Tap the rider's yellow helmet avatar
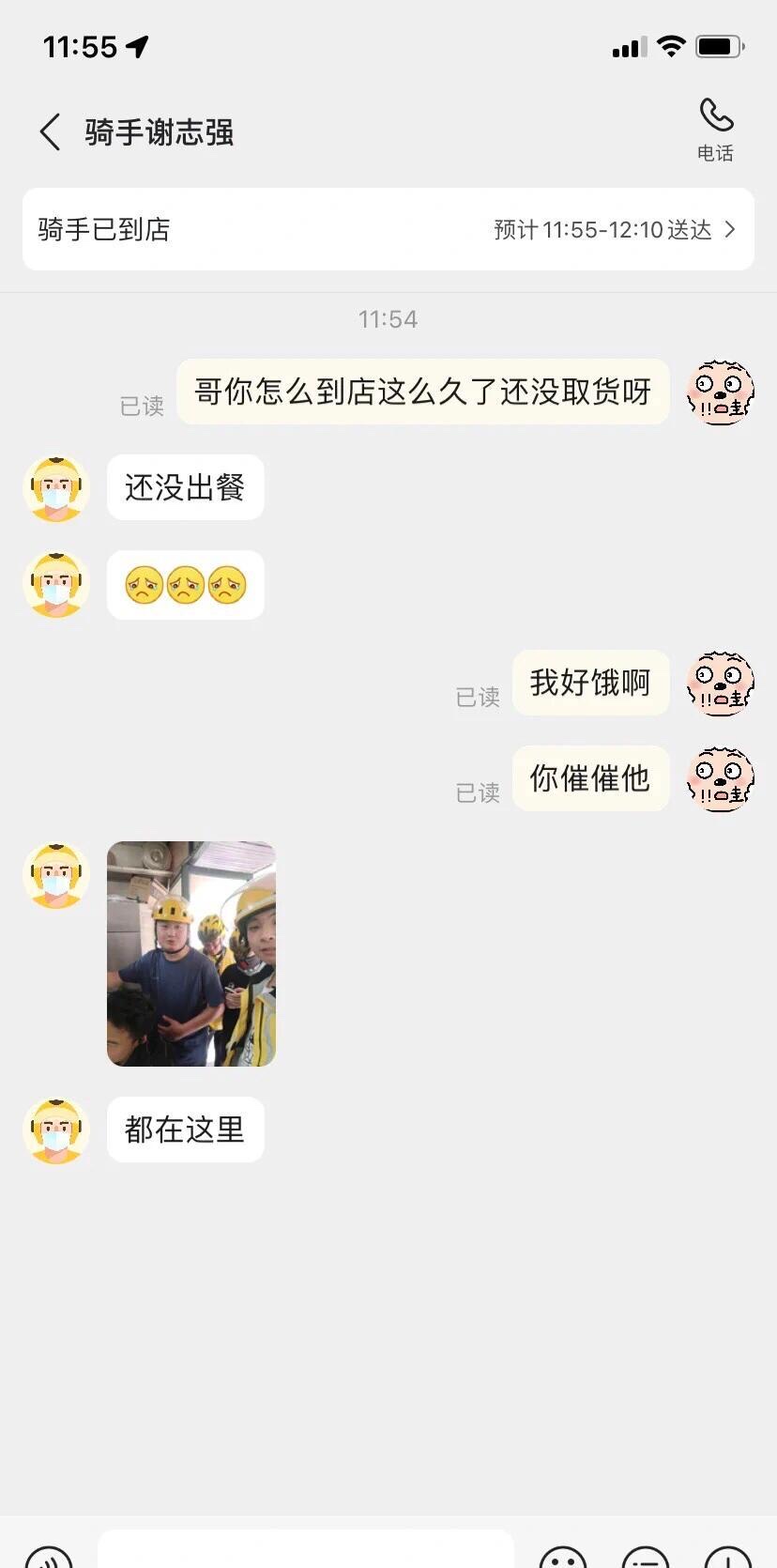The width and height of the screenshot is (777, 1568). [x=55, y=488]
